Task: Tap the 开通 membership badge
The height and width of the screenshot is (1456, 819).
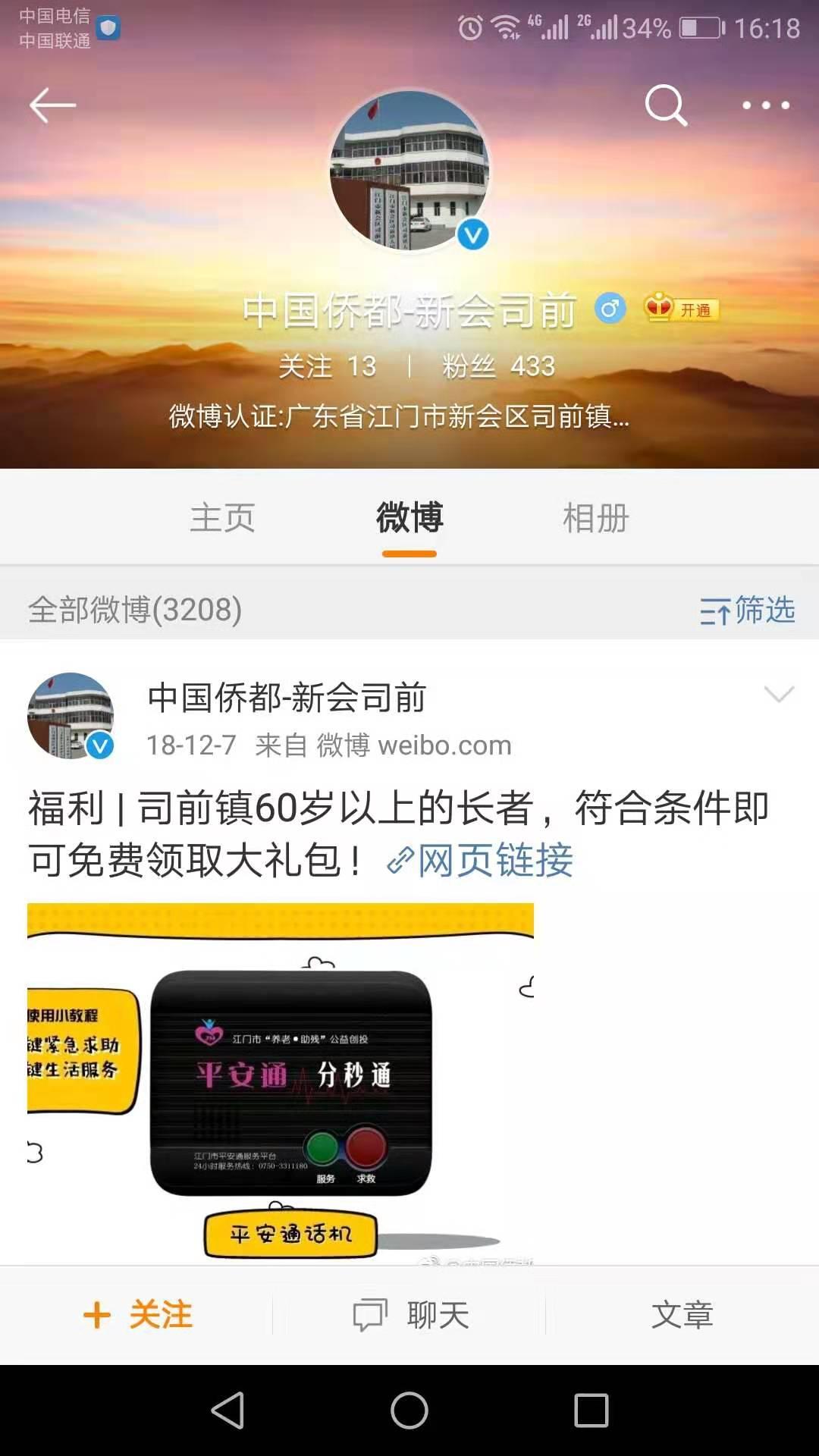Action: coord(682,309)
